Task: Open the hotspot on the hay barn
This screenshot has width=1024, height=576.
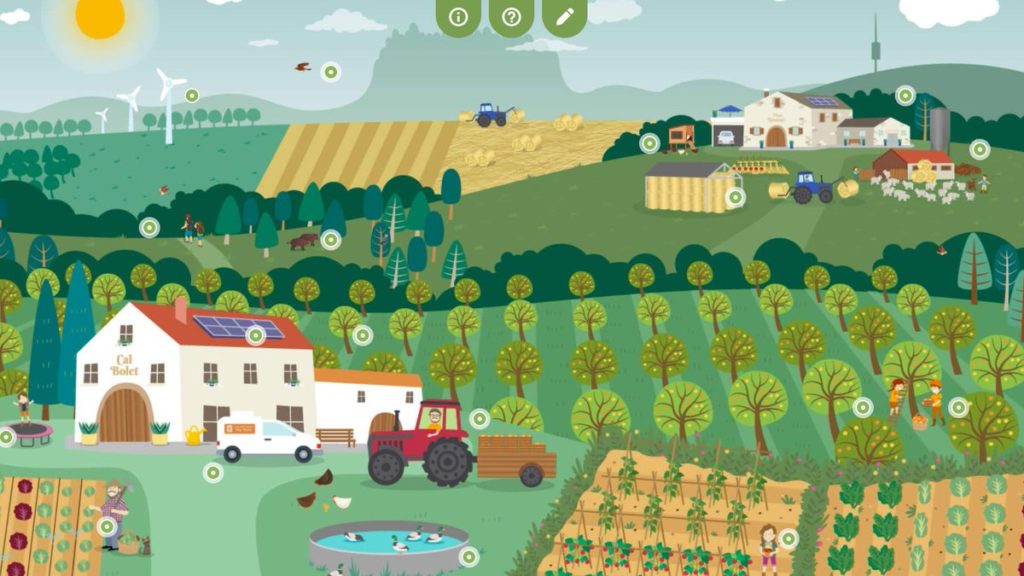Action: tap(735, 197)
